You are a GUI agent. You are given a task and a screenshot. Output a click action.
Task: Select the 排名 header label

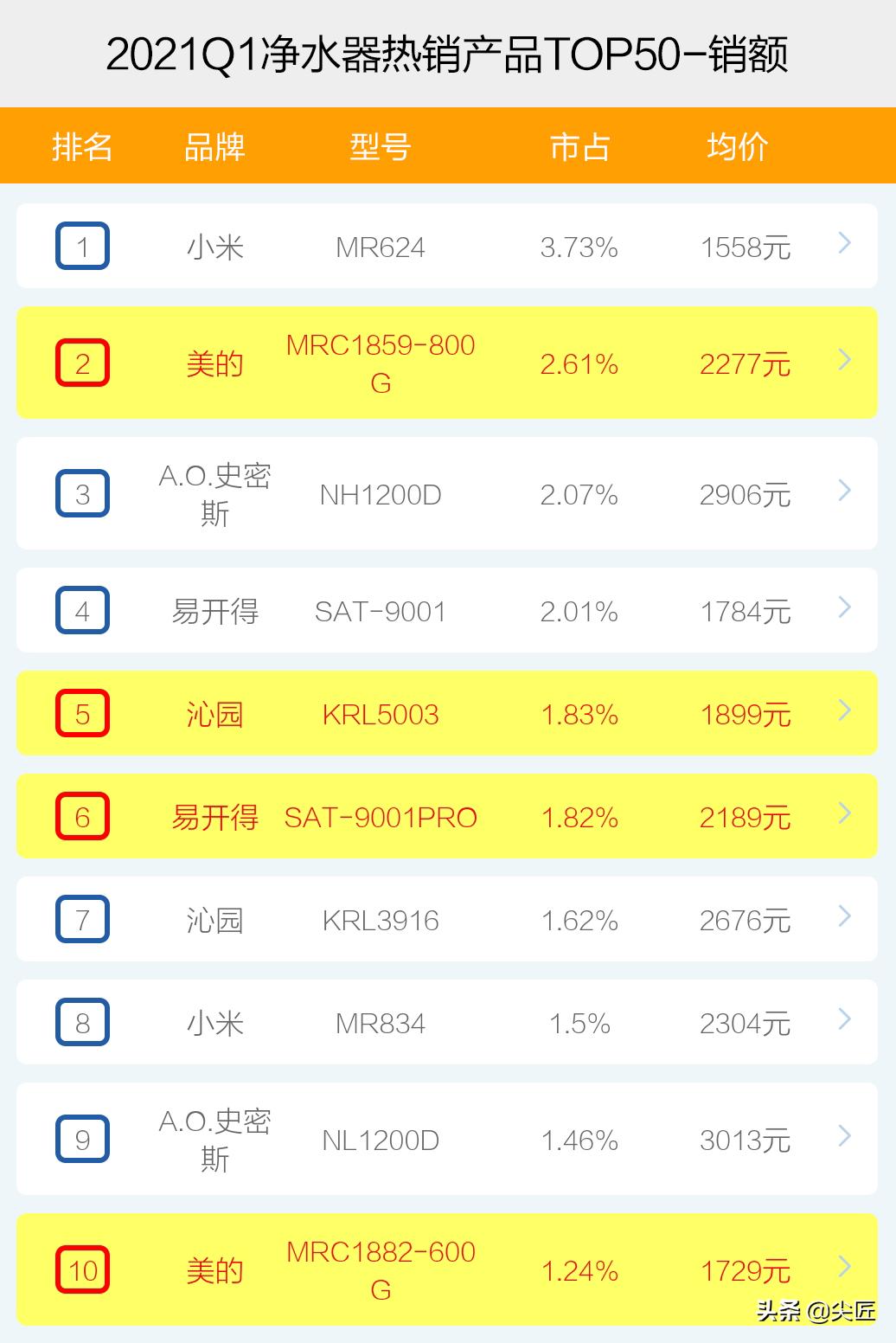(x=82, y=146)
